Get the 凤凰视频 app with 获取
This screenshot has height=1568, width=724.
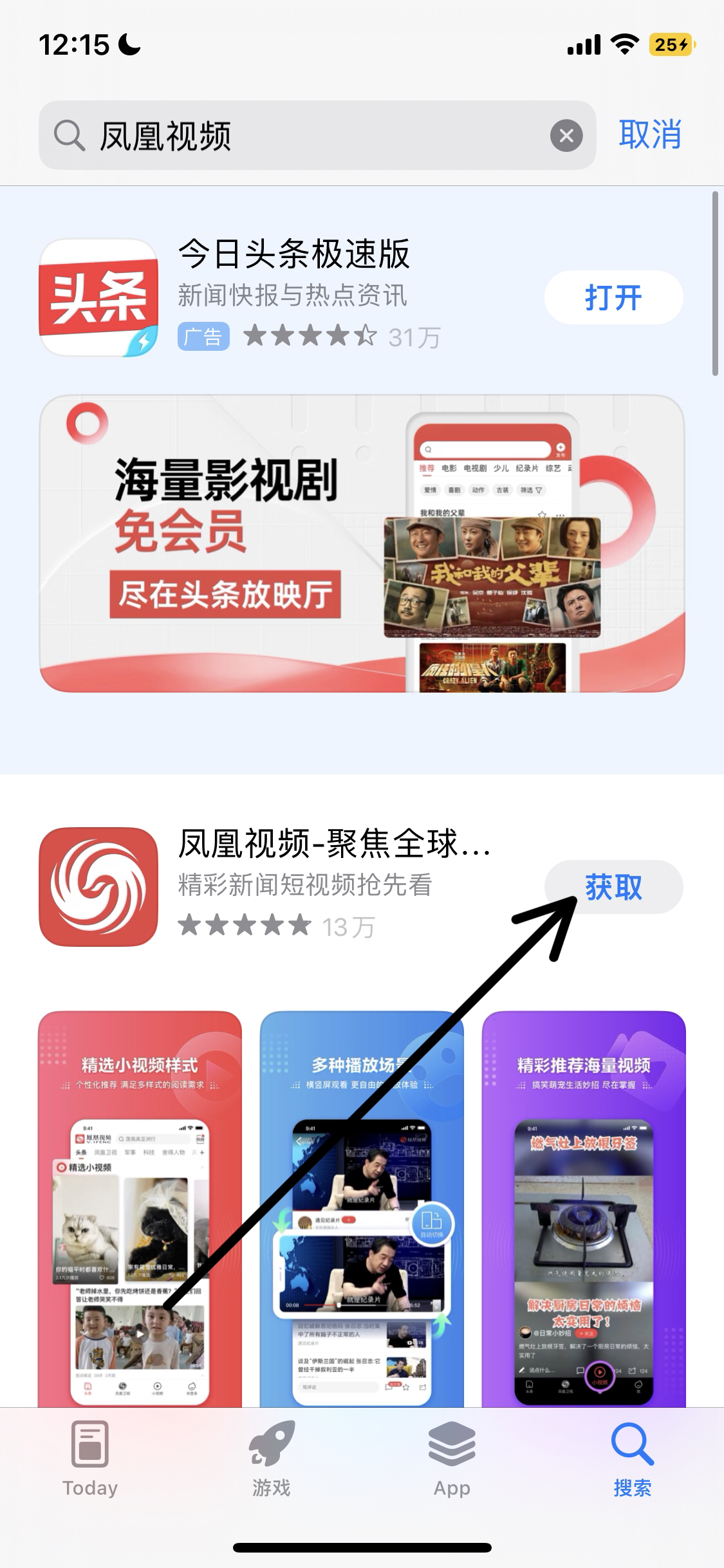(613, 887)
